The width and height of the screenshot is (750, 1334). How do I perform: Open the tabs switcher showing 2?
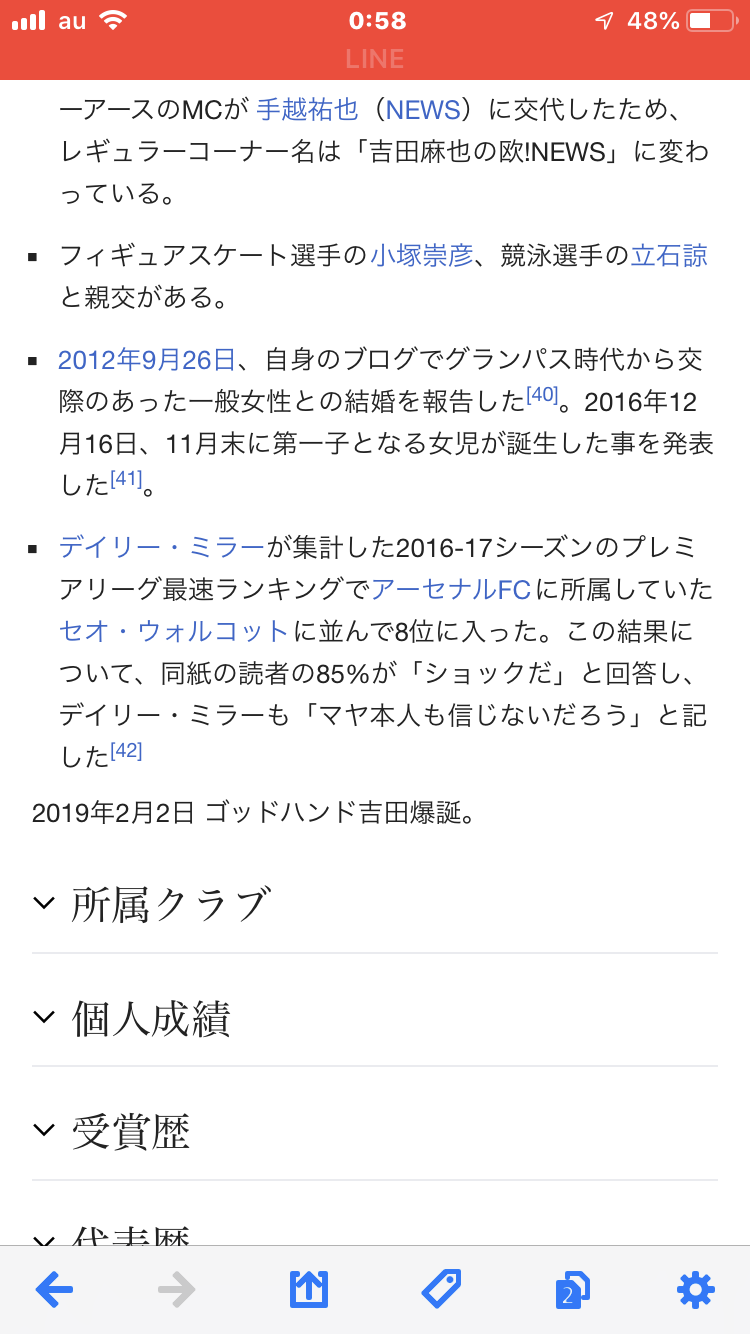572,1290
